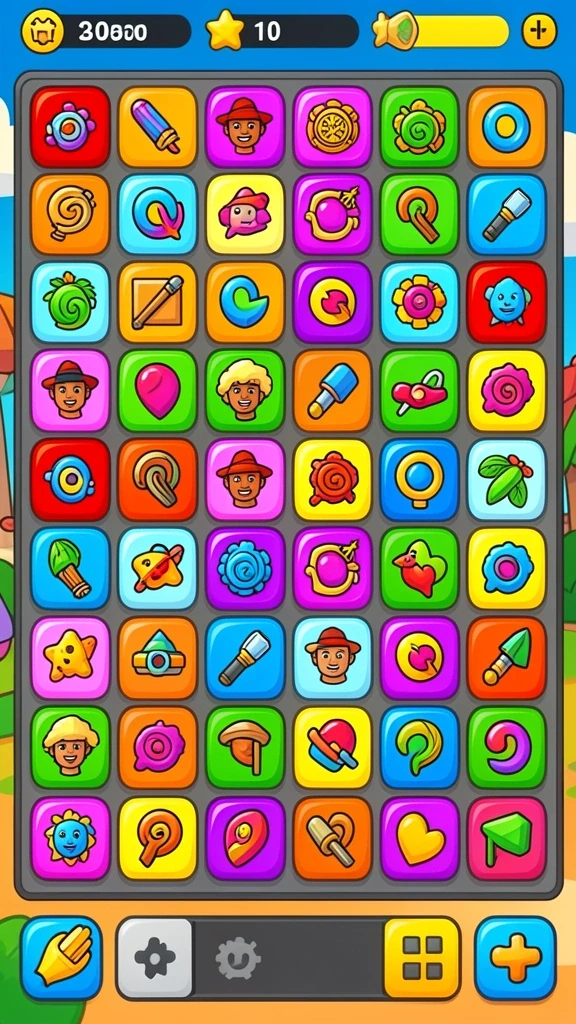576x1024 pixels.
Task: Tap the blue plus button at the bottom
Action: point(515,958)
